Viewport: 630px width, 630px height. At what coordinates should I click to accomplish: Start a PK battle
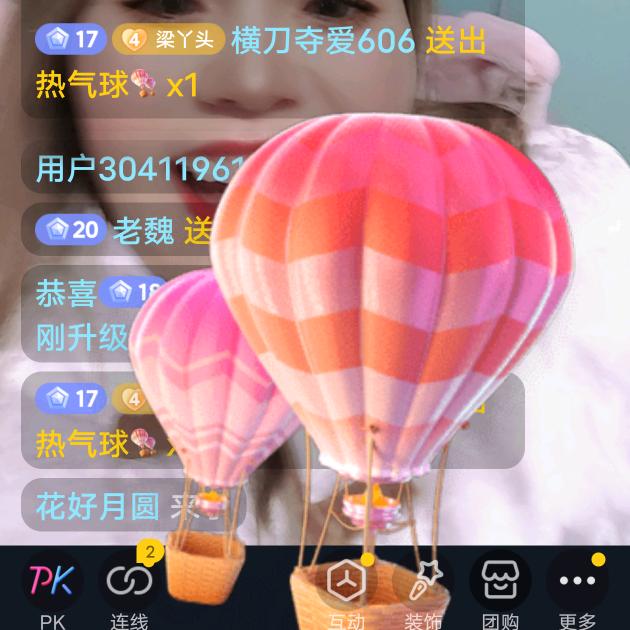(x=52, y=582)
